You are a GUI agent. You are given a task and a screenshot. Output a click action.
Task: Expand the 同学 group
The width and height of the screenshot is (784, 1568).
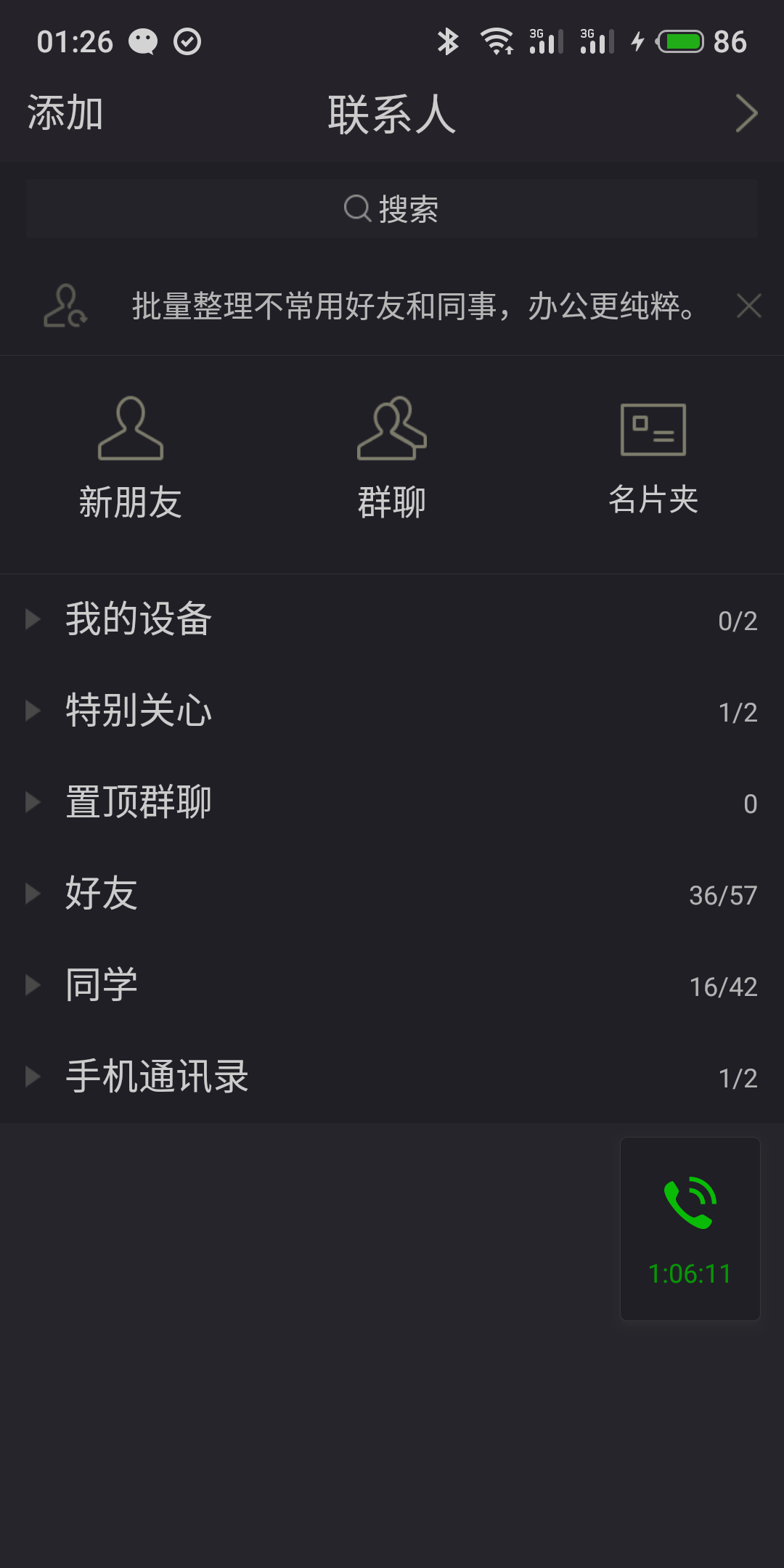tap(392, 986)
